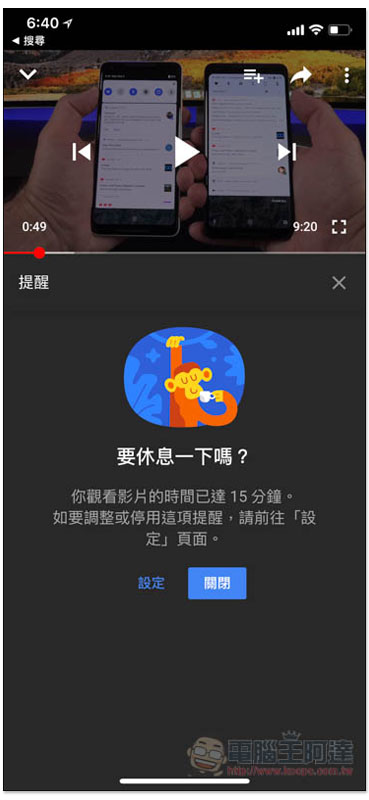This screenshot has width=369, height=800.
Task: Return to 搜尋 via the status bar
Action: tap(28, 41)
